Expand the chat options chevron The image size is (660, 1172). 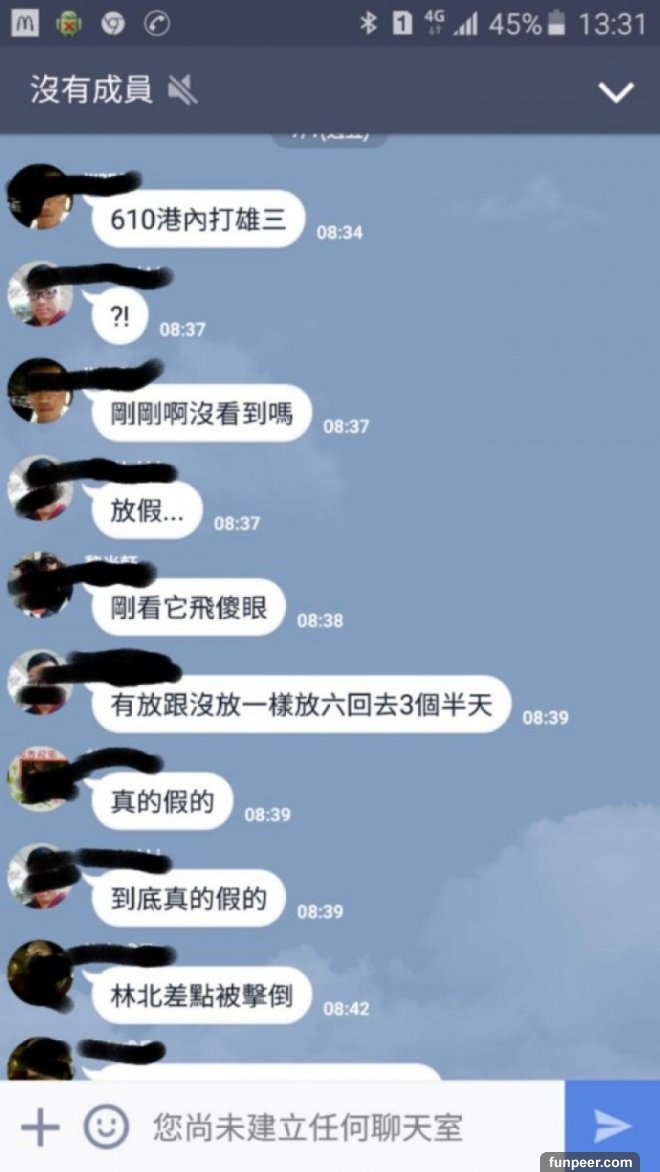point(615,92)
